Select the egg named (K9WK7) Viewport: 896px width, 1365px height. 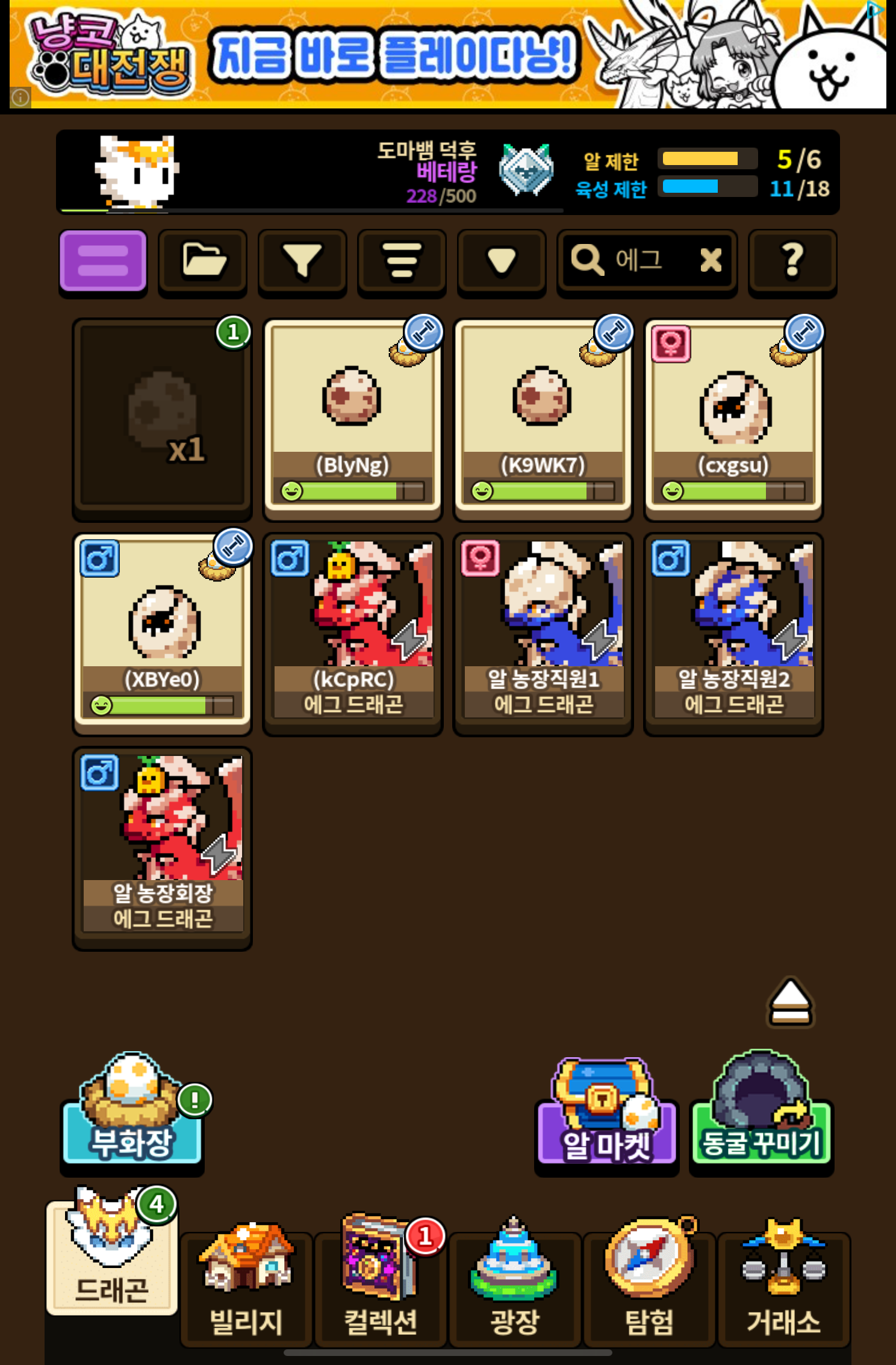tap(543, 416)
